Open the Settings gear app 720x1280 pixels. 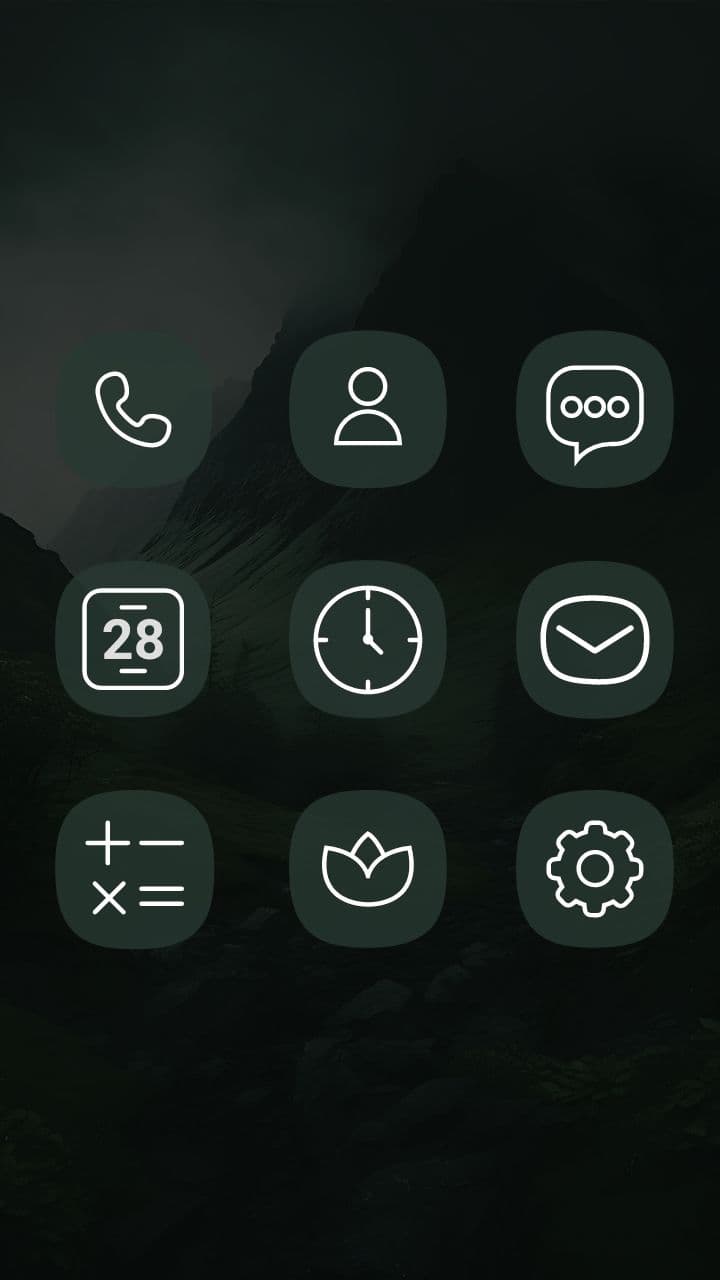click(x=595, y=869)
